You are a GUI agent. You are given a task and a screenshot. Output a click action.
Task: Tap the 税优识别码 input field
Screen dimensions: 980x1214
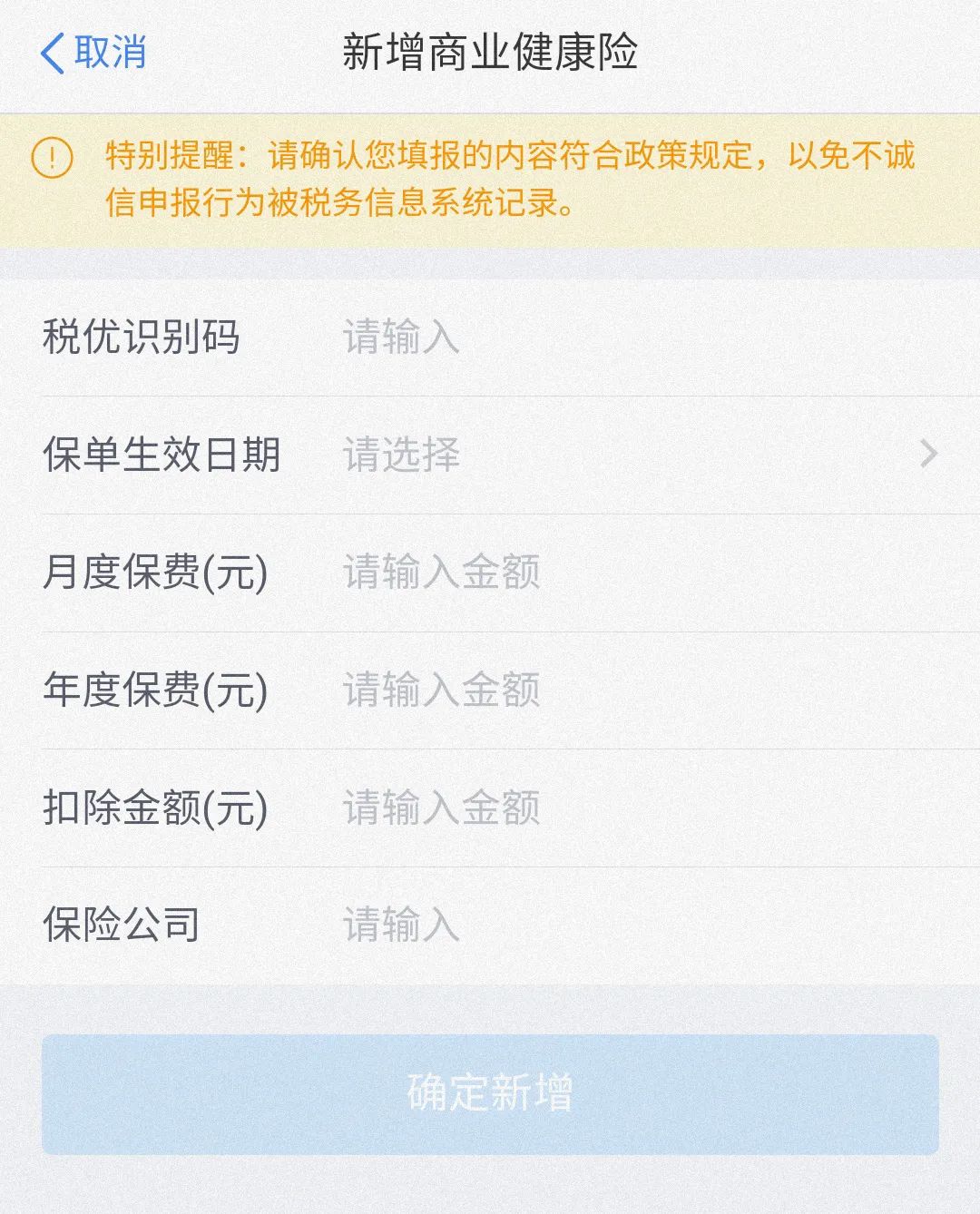click(544, 338)
